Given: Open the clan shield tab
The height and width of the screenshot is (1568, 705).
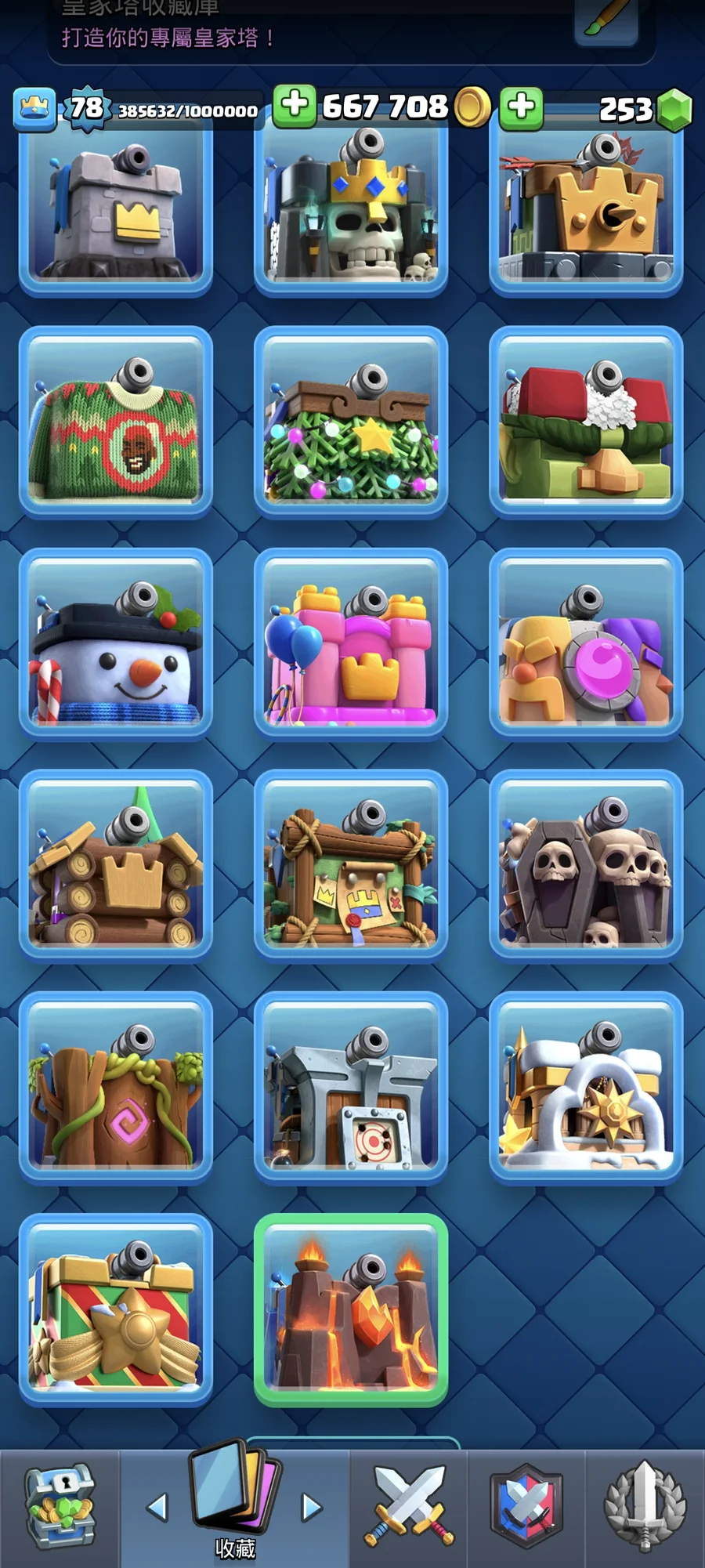Looking at the screenshot, I should point(526,1508).
